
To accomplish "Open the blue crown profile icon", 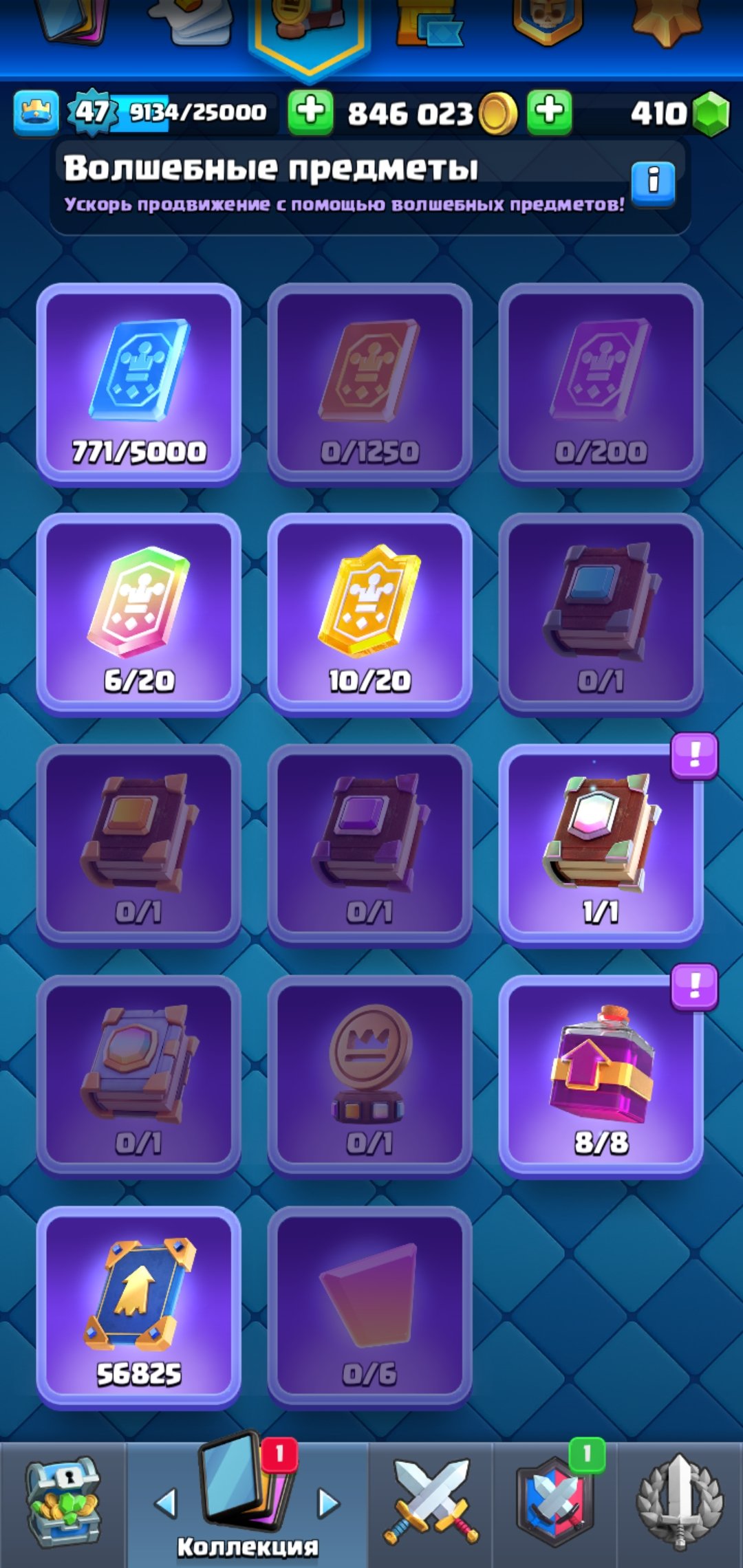I will pyautogui.click(x=36, y=111).
